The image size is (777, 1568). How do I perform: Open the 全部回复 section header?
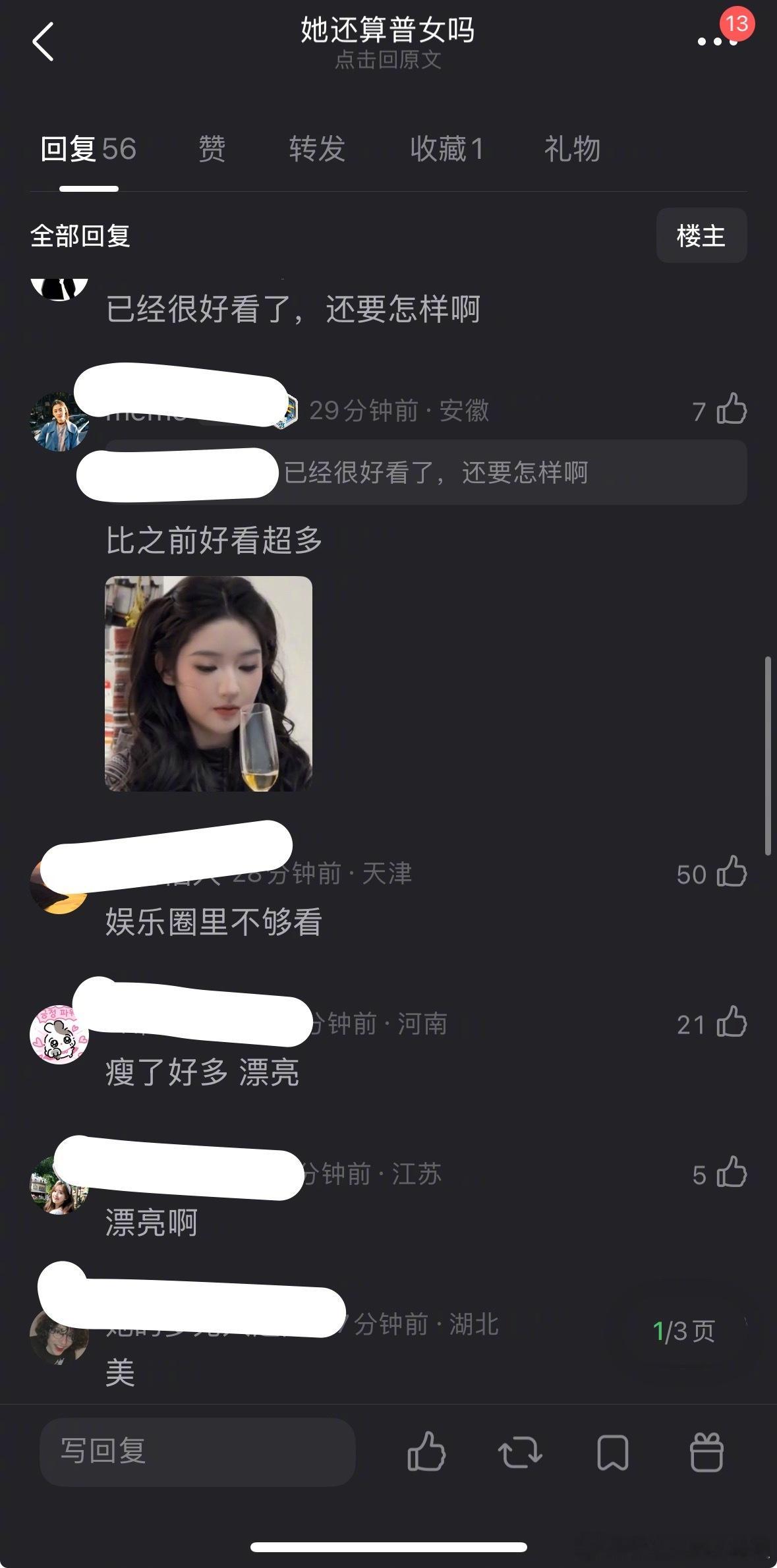80,235
